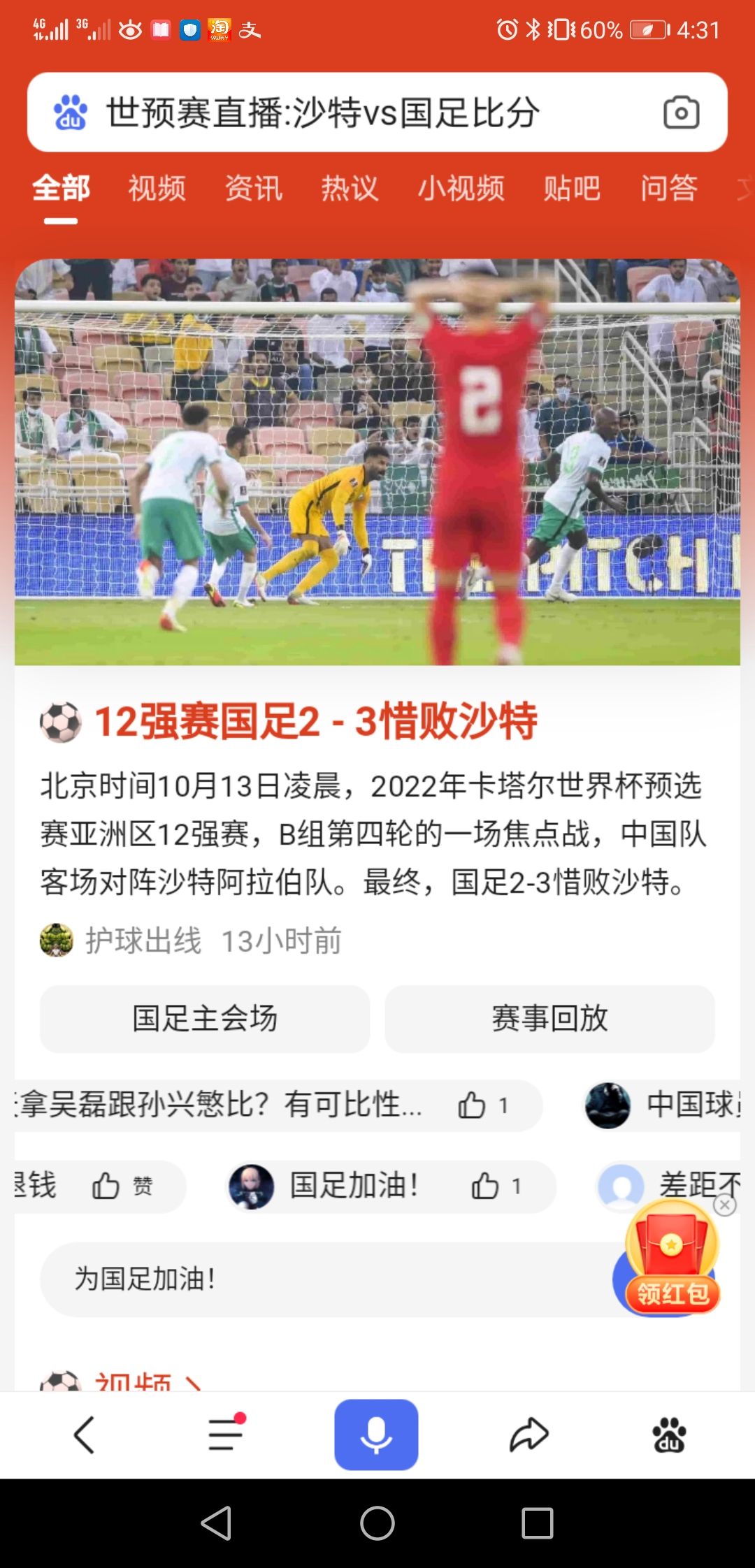Image resolution: width=755 pixels, height=1568 pixels.
Task: Dismiss the 领红包 floating widget
Action: click(725, 1205)
